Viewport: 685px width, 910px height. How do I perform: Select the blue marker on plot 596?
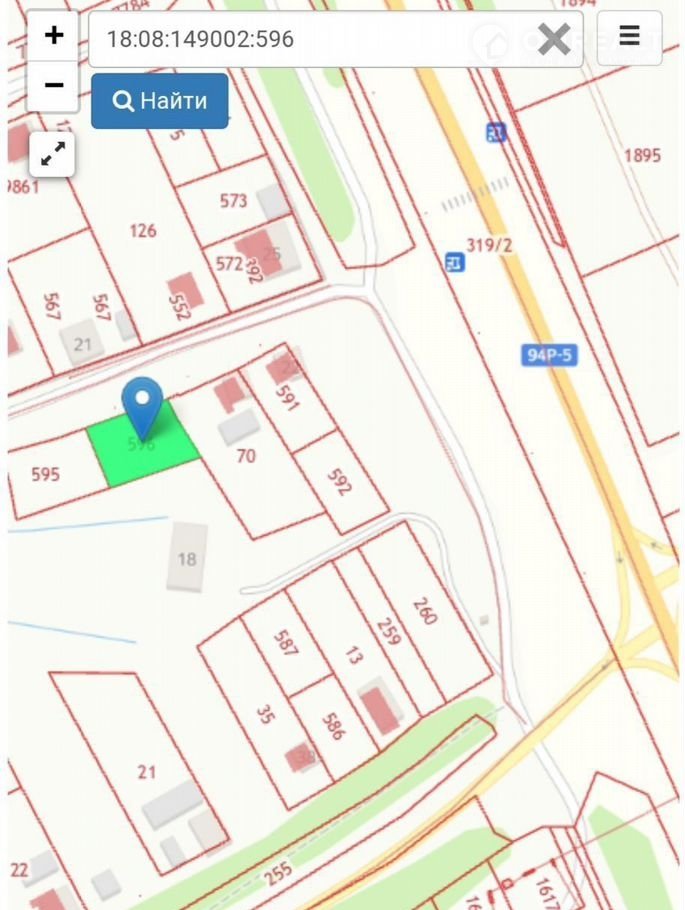pyautogui.click(x=142, y=405)
